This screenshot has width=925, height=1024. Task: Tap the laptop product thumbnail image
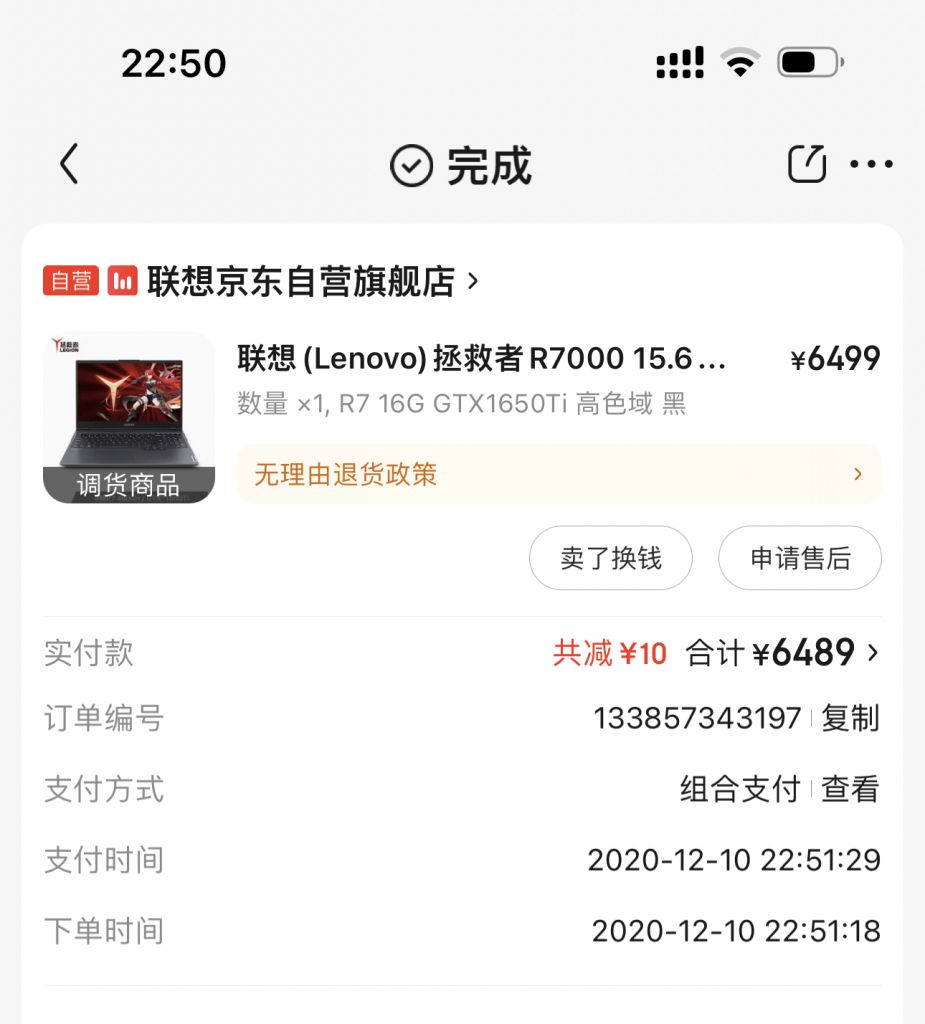coord(127,405)
